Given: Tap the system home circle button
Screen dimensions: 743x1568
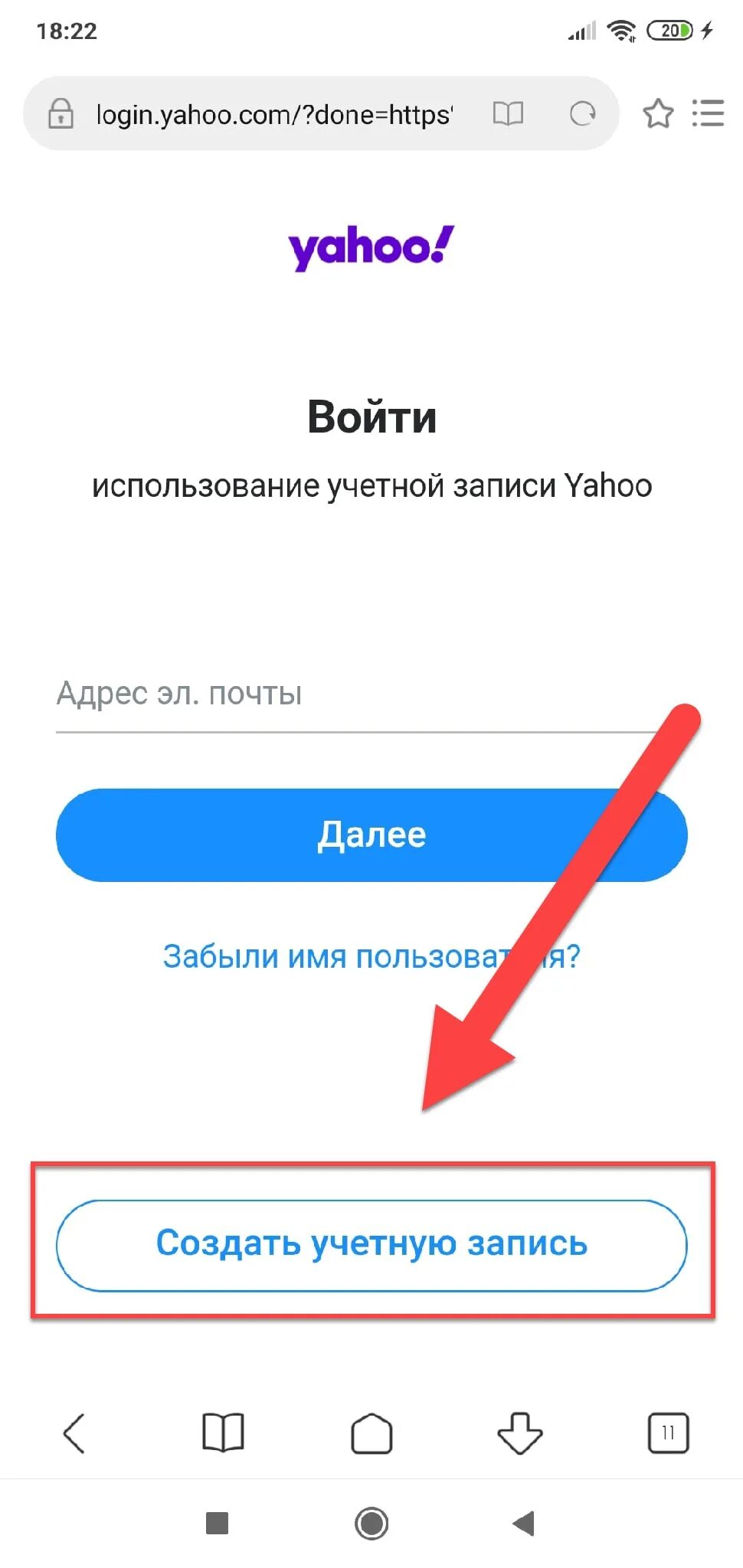Looking at the screenshot, I should (x=371, y=1524).
